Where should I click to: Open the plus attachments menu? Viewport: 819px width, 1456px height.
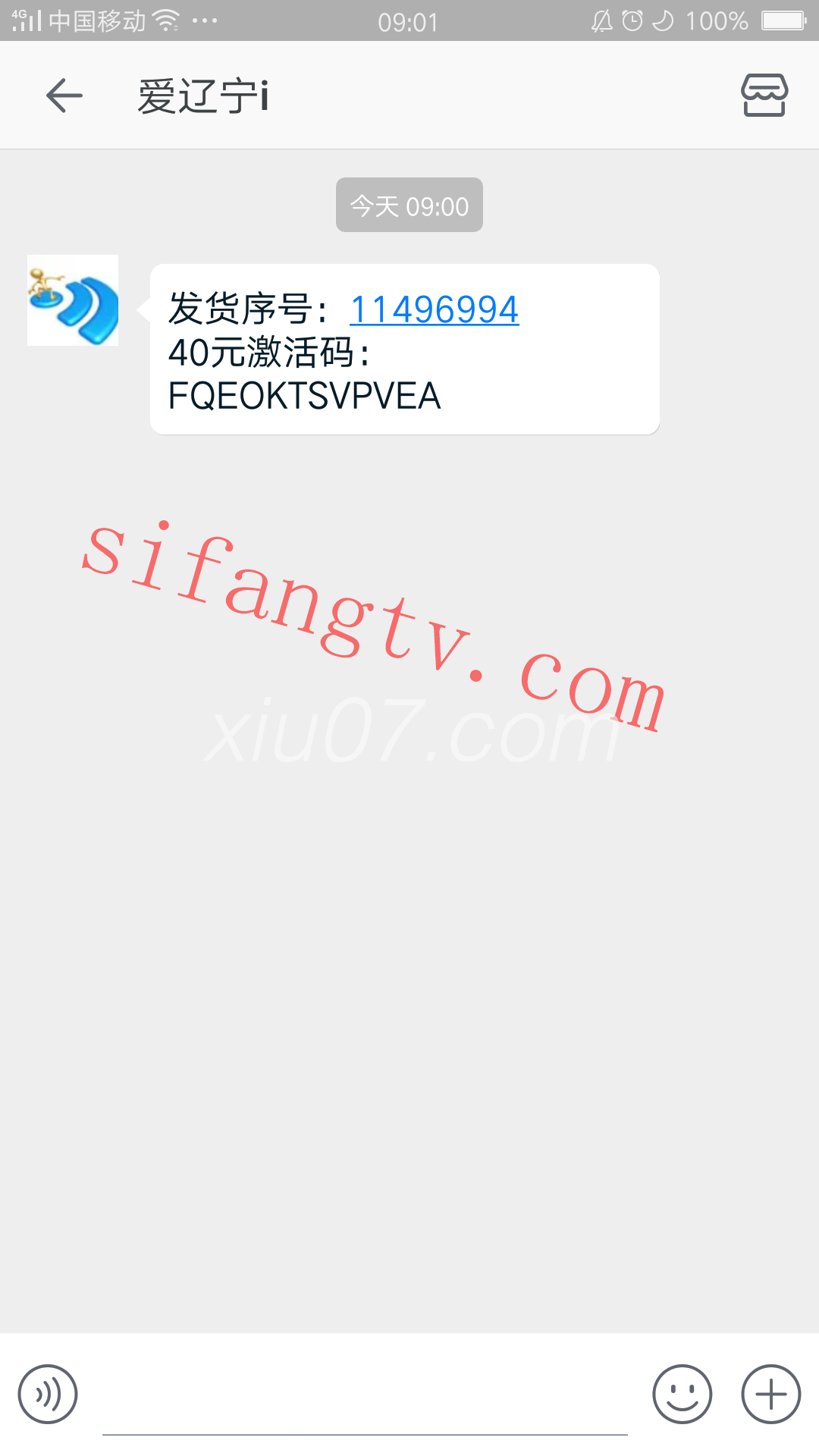click(770, 1394)
